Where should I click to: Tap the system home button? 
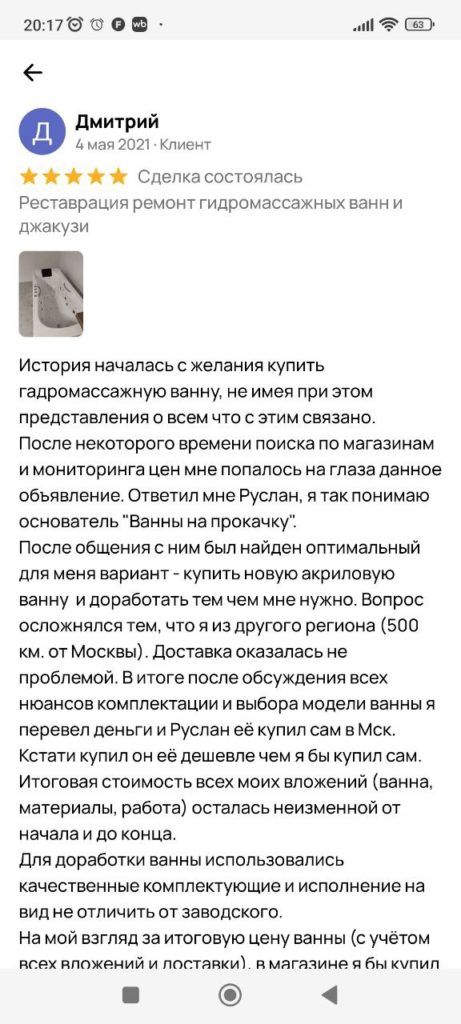[230, 995]
